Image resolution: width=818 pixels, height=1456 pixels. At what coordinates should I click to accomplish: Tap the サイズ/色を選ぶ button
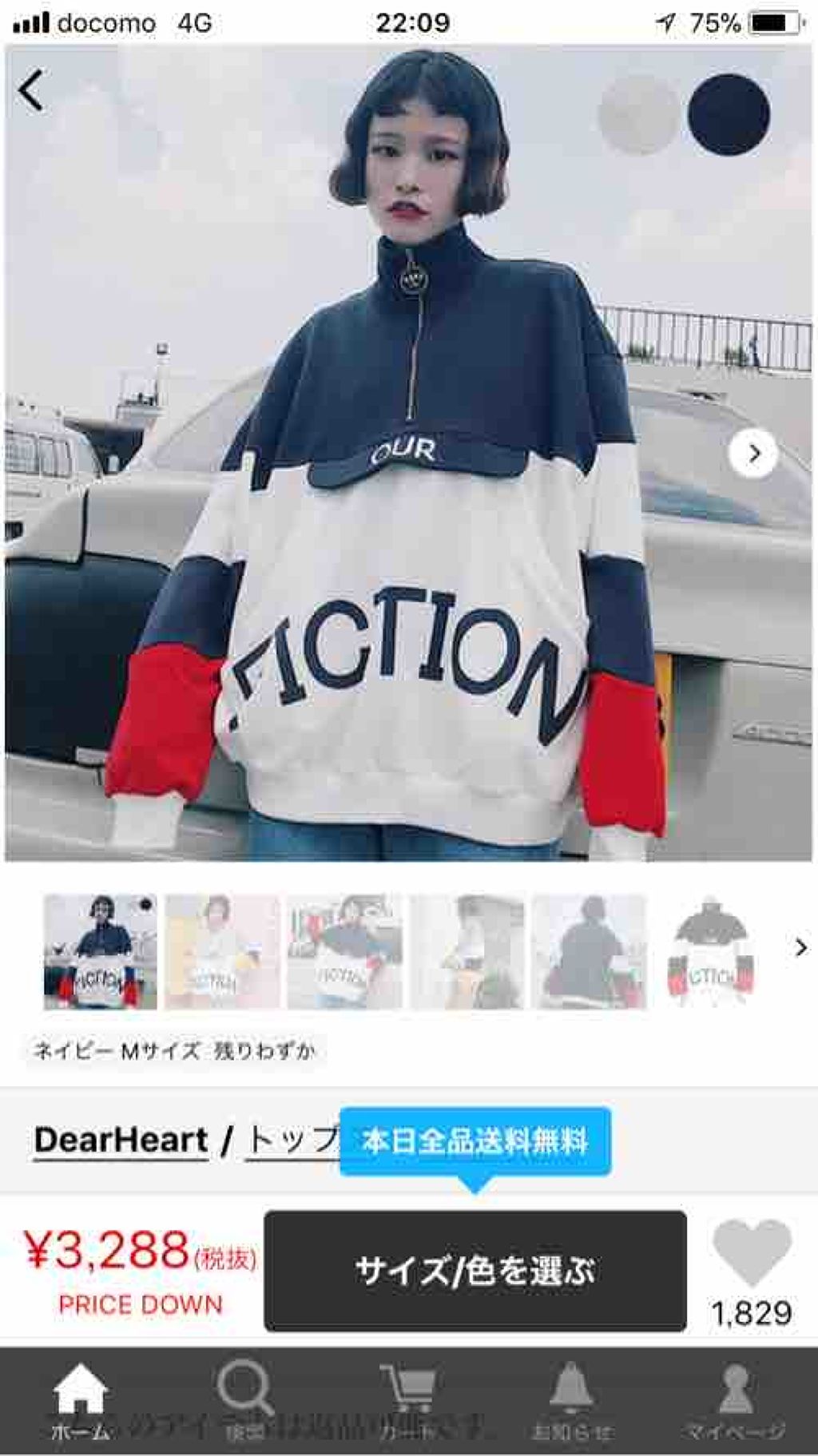[475, 1271]
